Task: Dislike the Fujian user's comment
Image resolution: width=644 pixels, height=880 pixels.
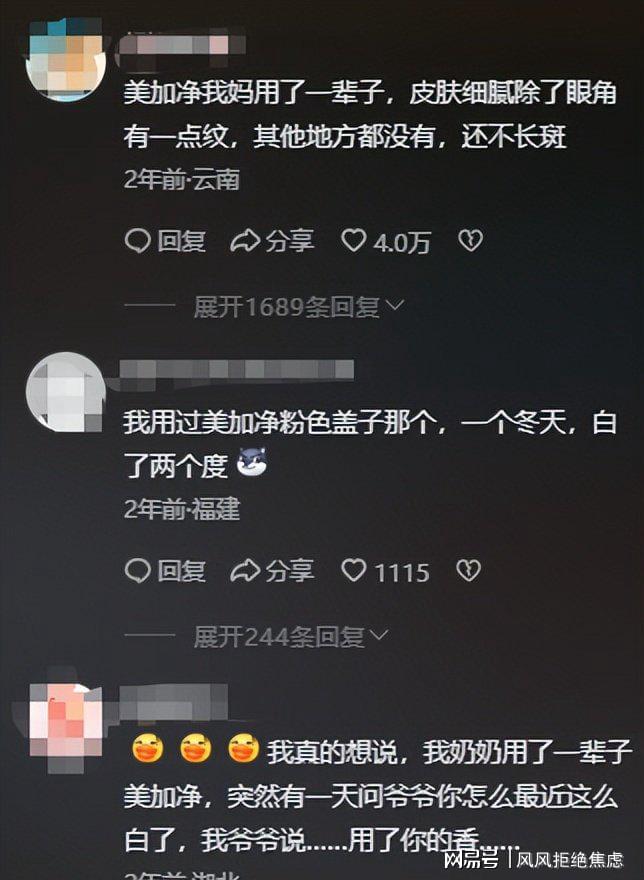Action: (x=468, y=571)
